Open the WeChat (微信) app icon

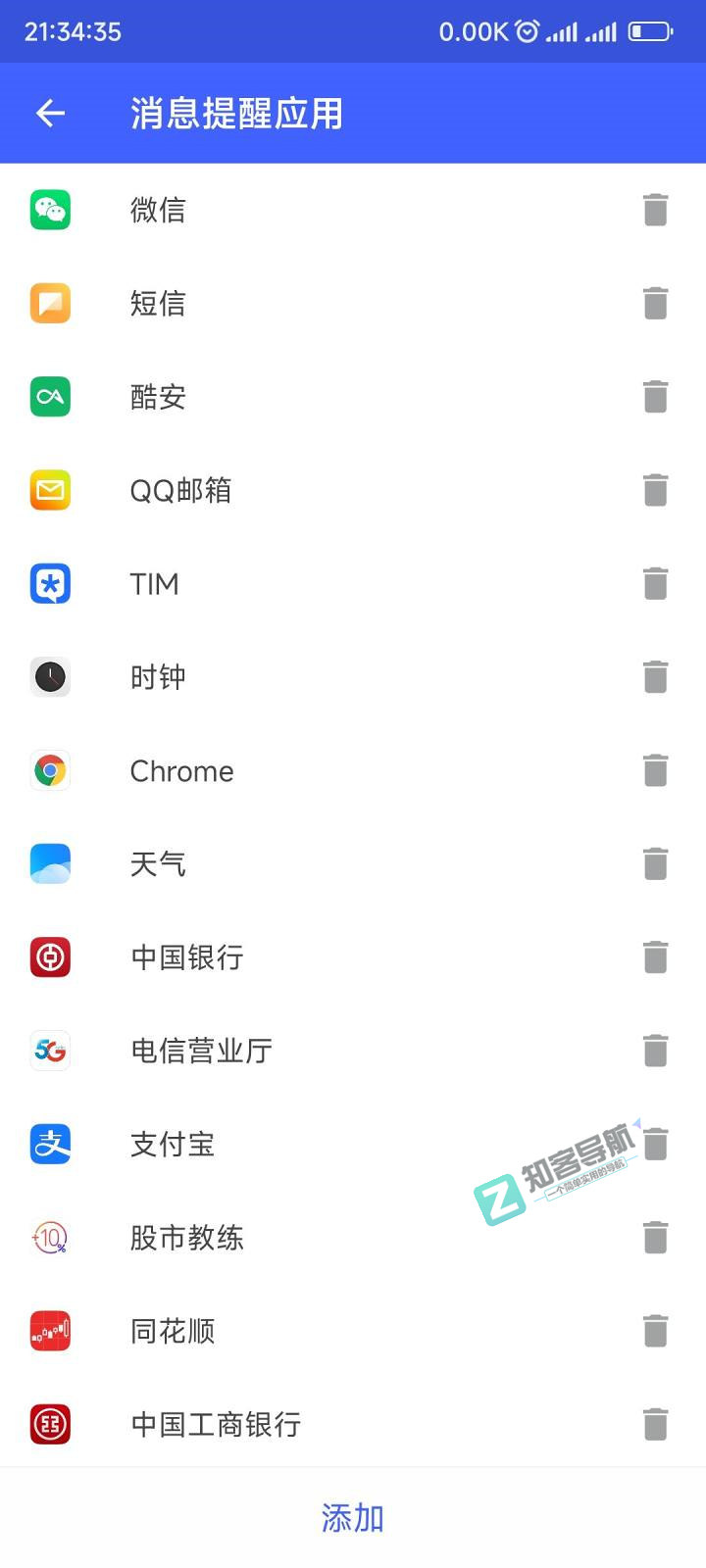click(50, 210)
